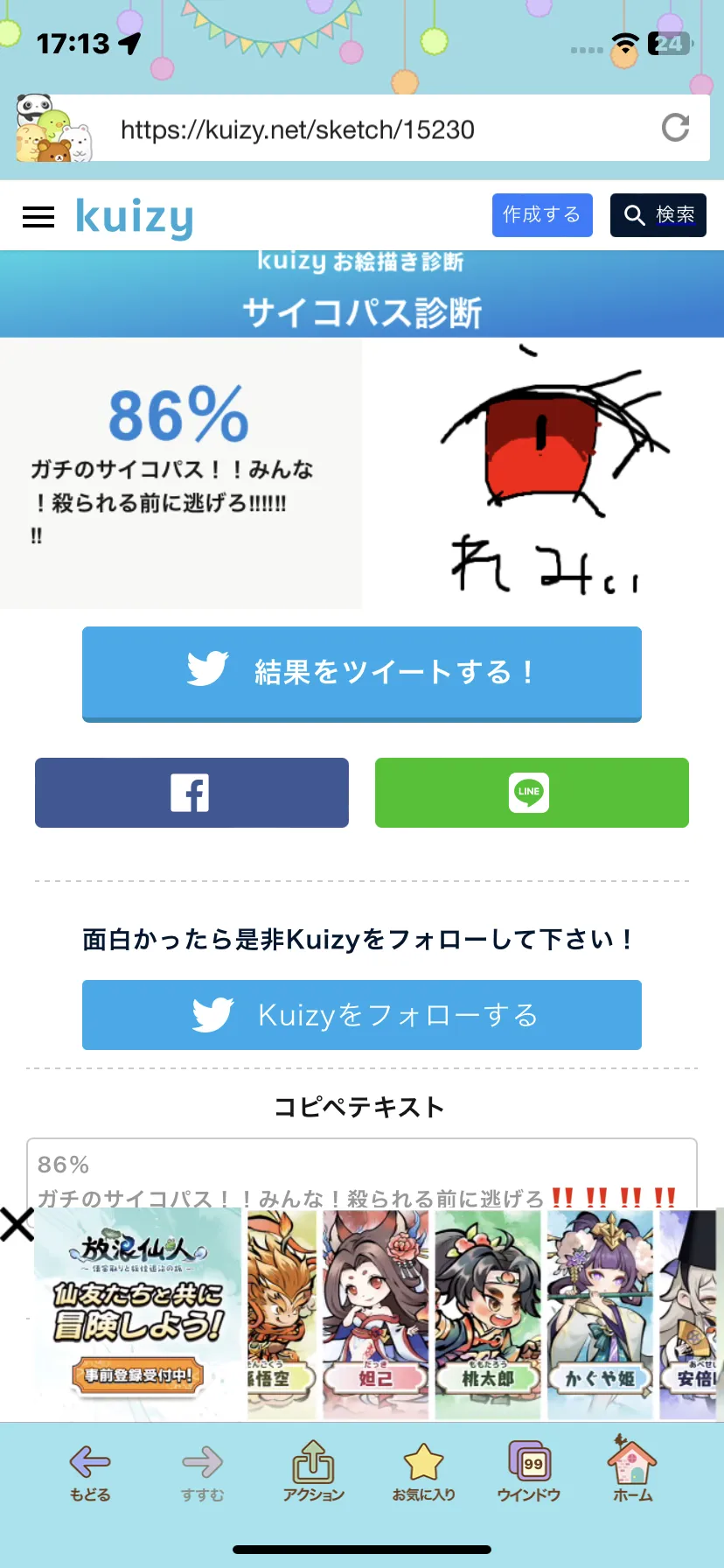Share the result on LINE
This screenshot has width=724, height=1568.
532,793
